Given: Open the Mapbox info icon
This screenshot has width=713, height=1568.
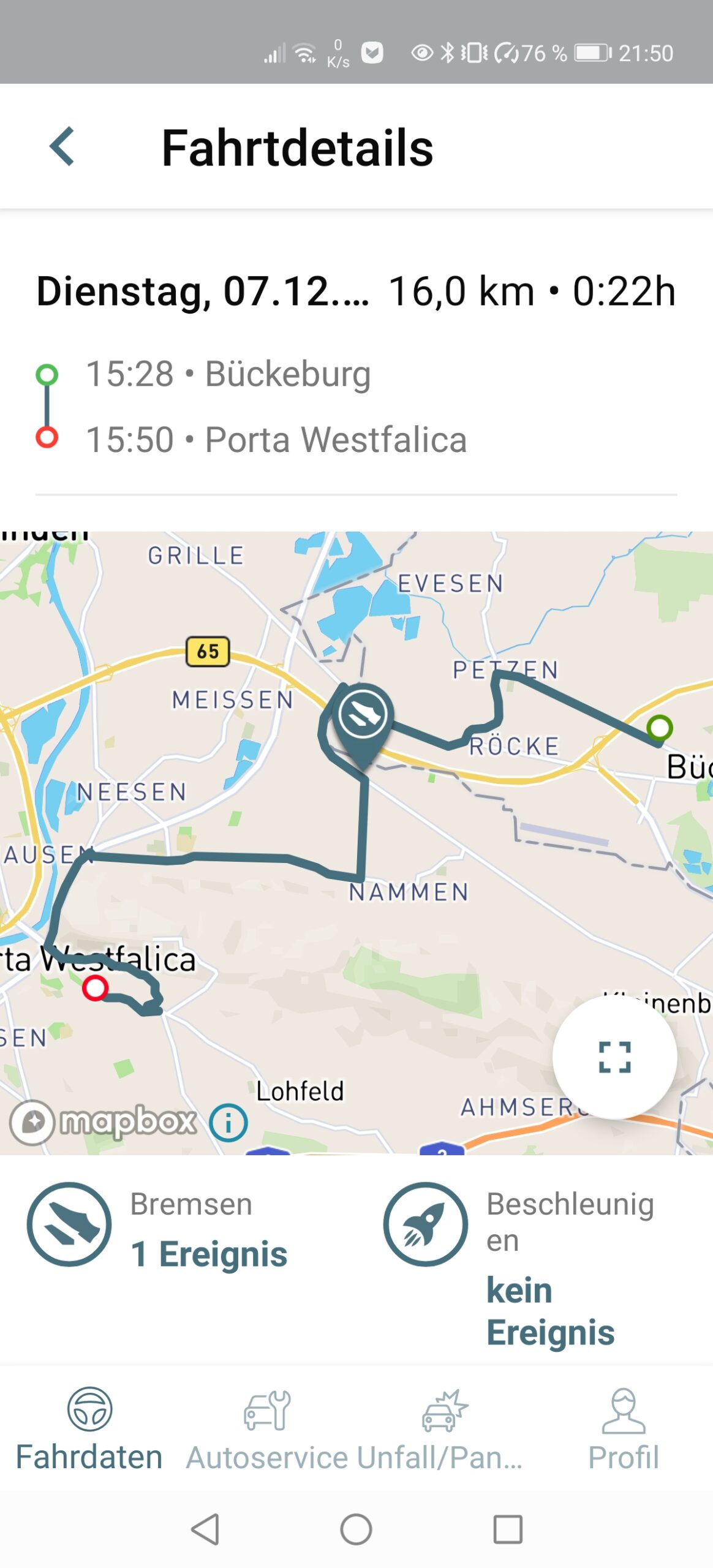Looking at the screenshot, I should tap(228, 1122).
